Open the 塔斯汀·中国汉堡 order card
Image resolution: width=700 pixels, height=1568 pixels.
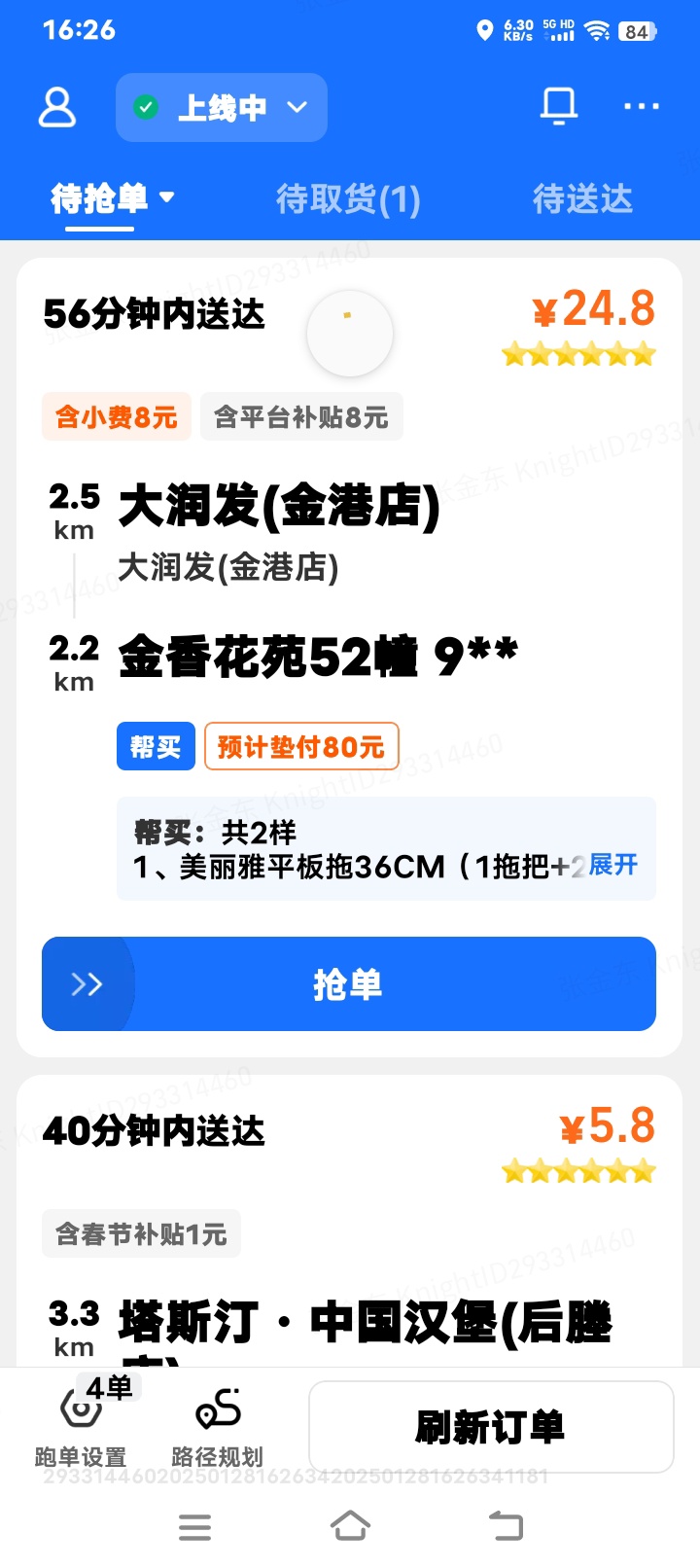[x=365, y=1321]
